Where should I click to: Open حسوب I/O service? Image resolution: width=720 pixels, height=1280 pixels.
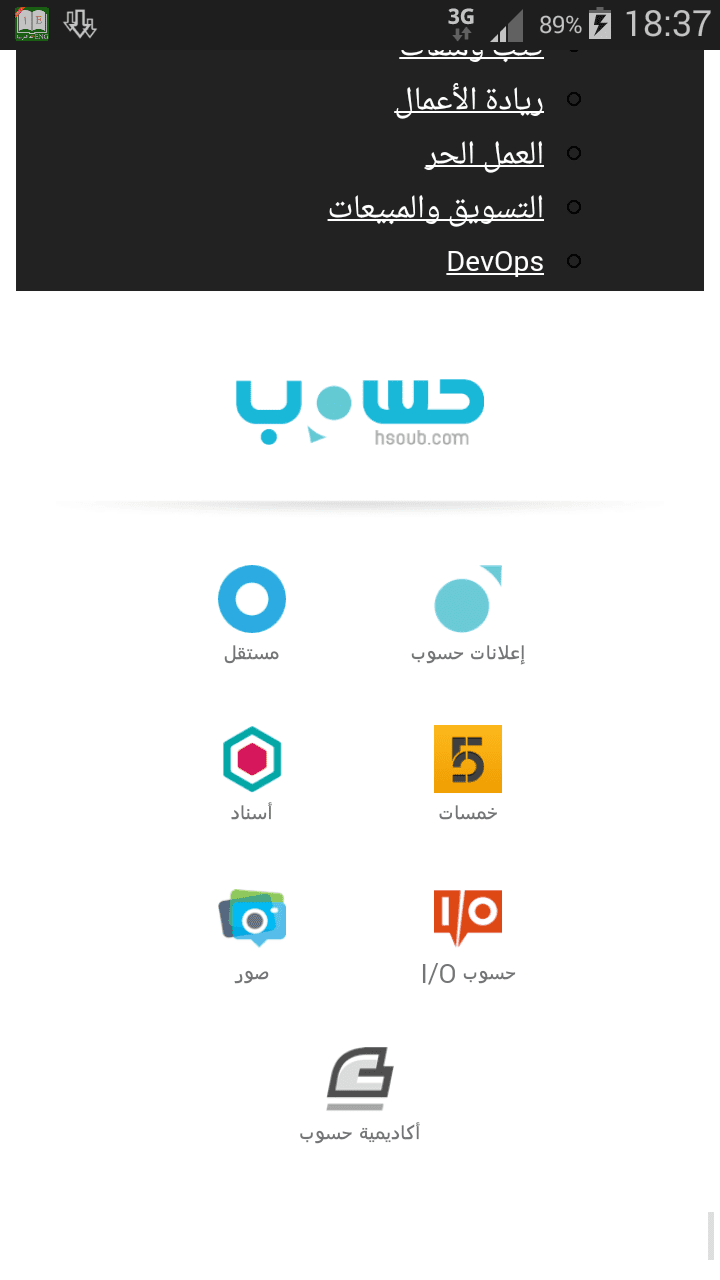tap(468, 932)
